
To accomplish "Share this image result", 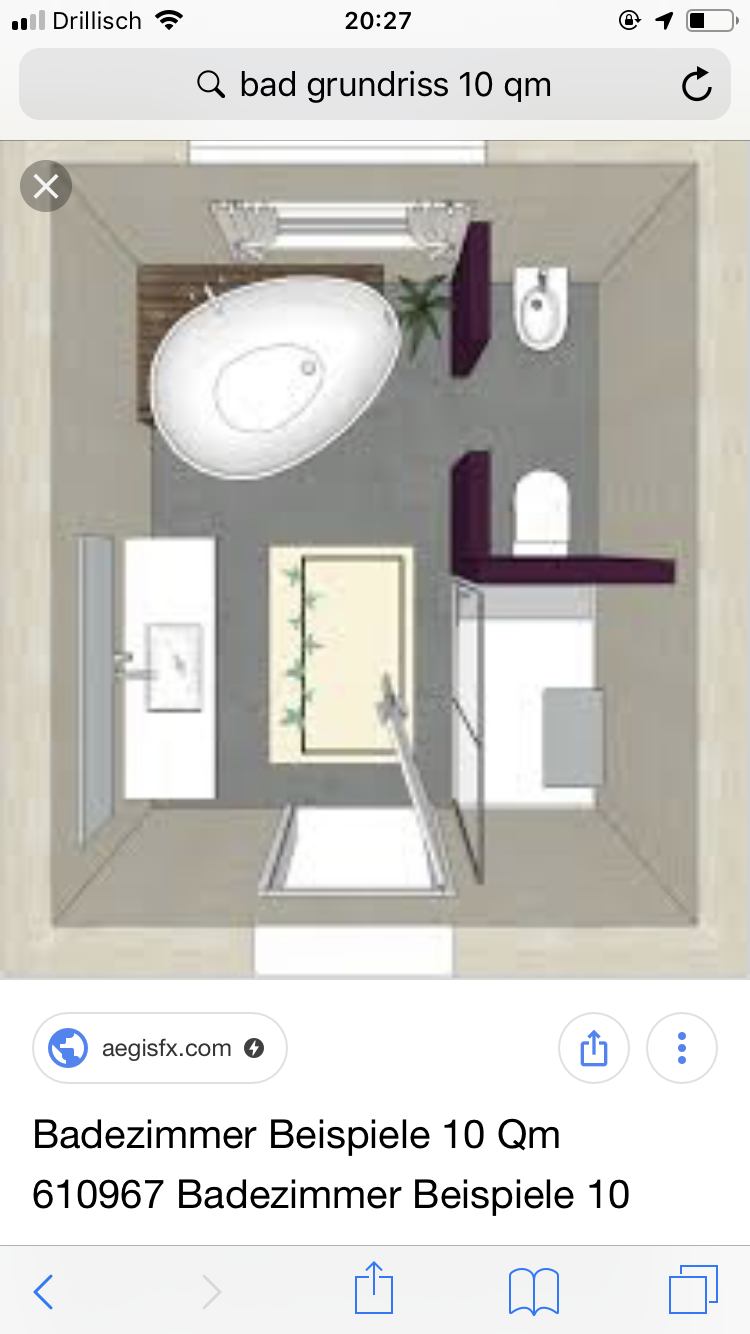I will [594, 1048].
